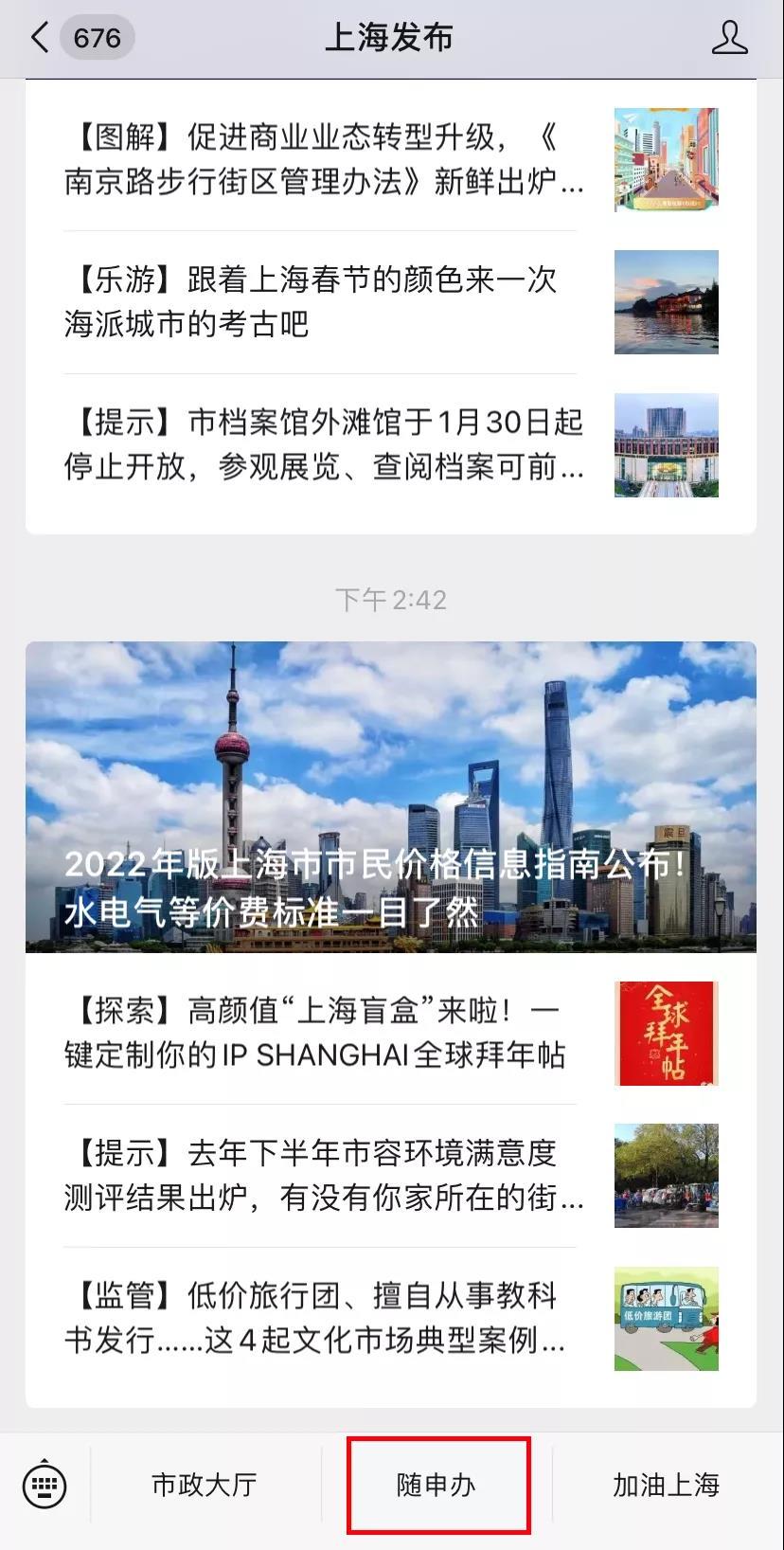This screenshot has width=784, height=1550.
Task: Open the 上海发布 account profile
Action: click(x=729, y=38)
